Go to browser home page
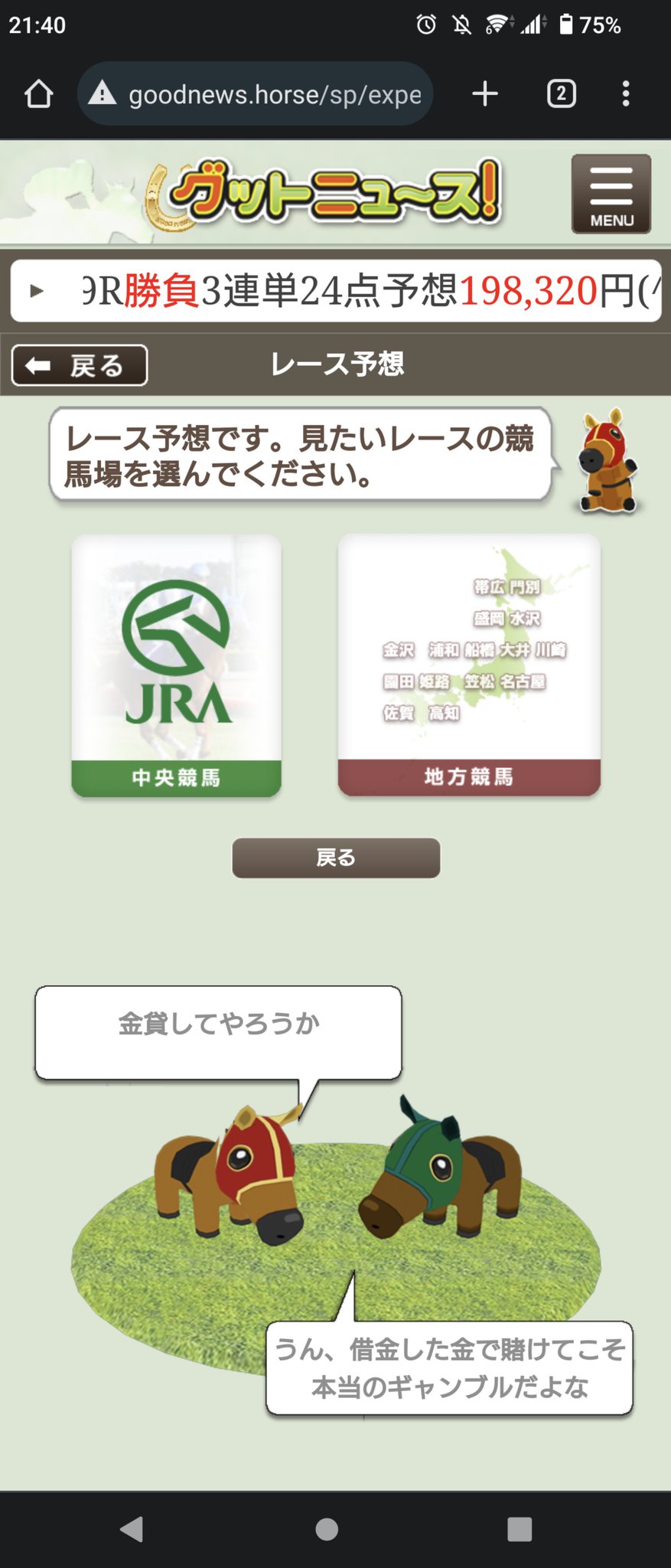 click(x=38, y=94)
